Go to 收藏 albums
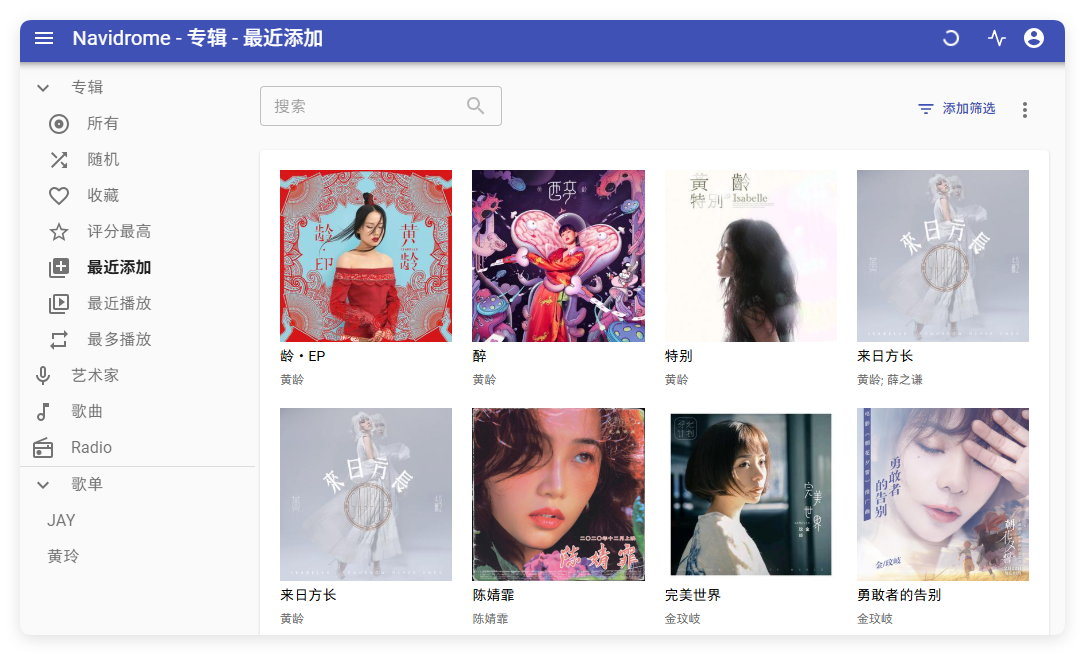Image resolution: width=1085 pixels, height=655 pixels. click(102, 196)
